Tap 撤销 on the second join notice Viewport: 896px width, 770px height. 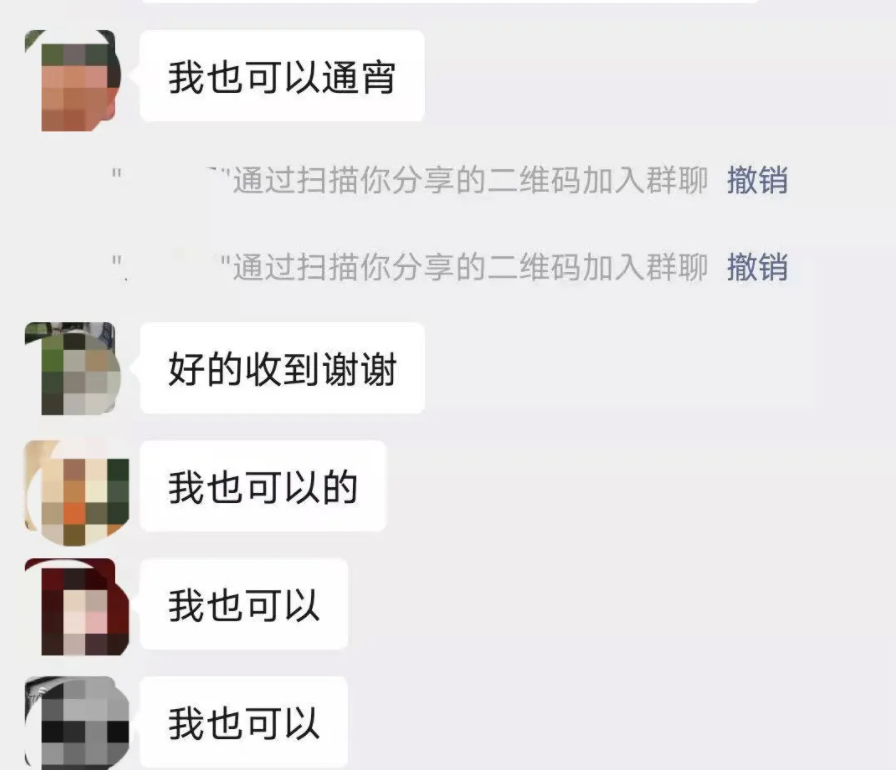tap(757, 267)
